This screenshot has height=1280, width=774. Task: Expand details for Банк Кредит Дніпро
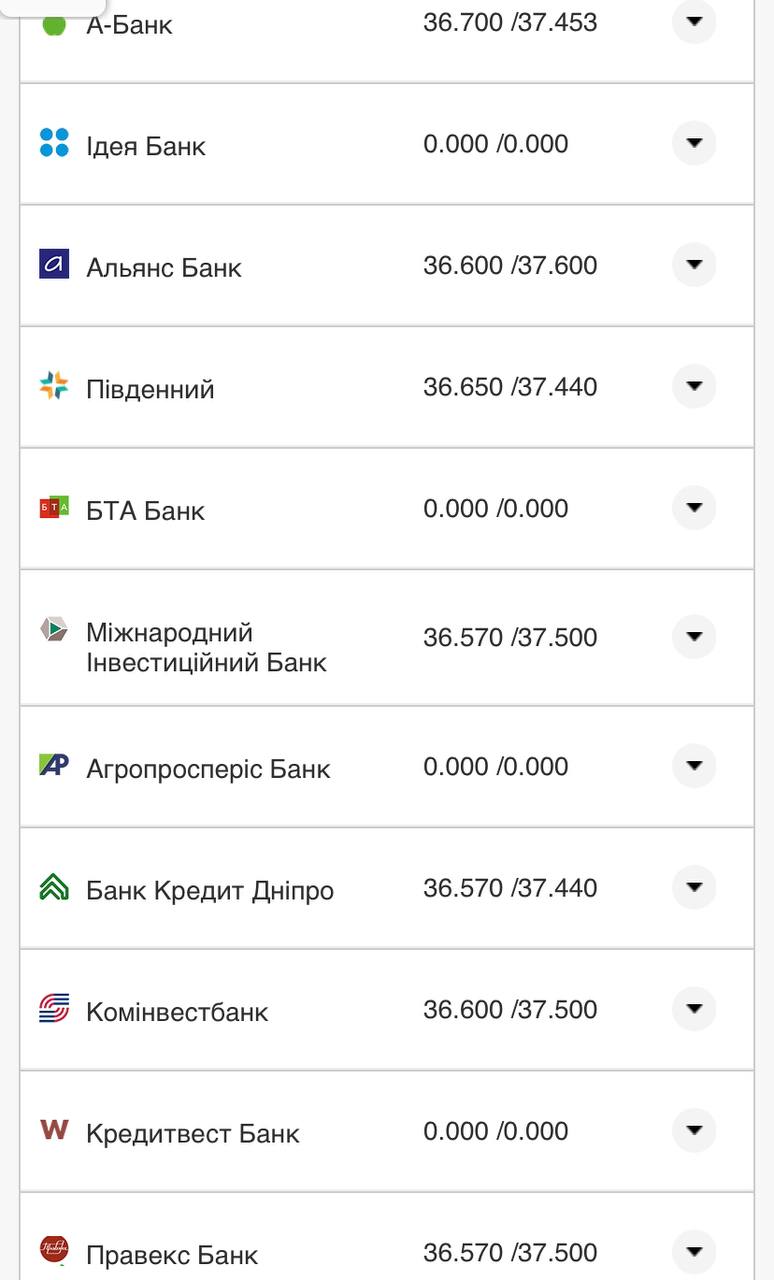point(694,887)
